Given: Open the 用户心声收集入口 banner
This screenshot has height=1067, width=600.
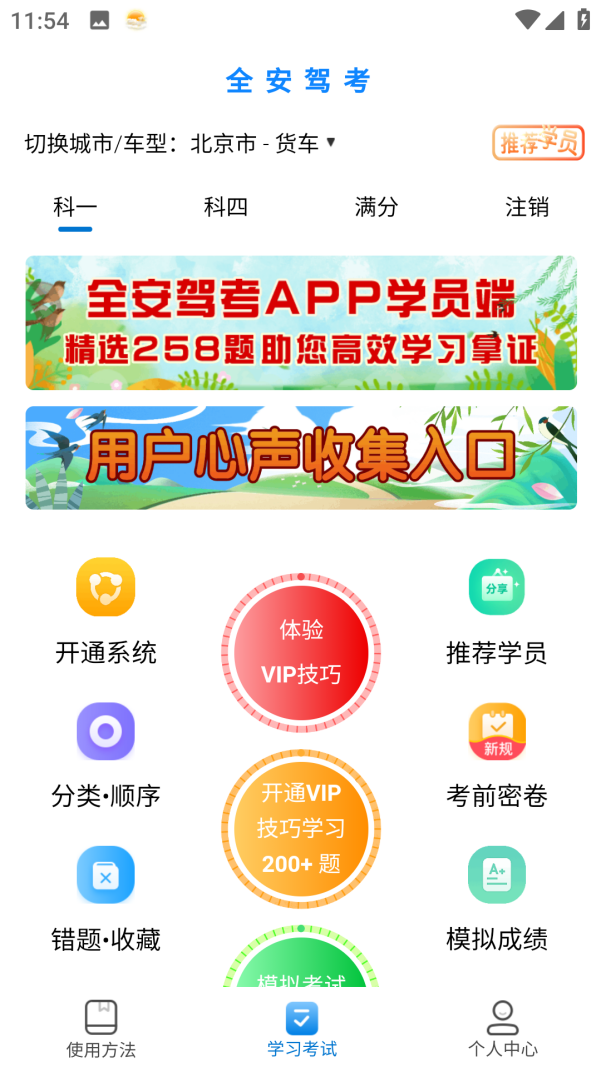Looking at the screenshot, I should point(300,458).
